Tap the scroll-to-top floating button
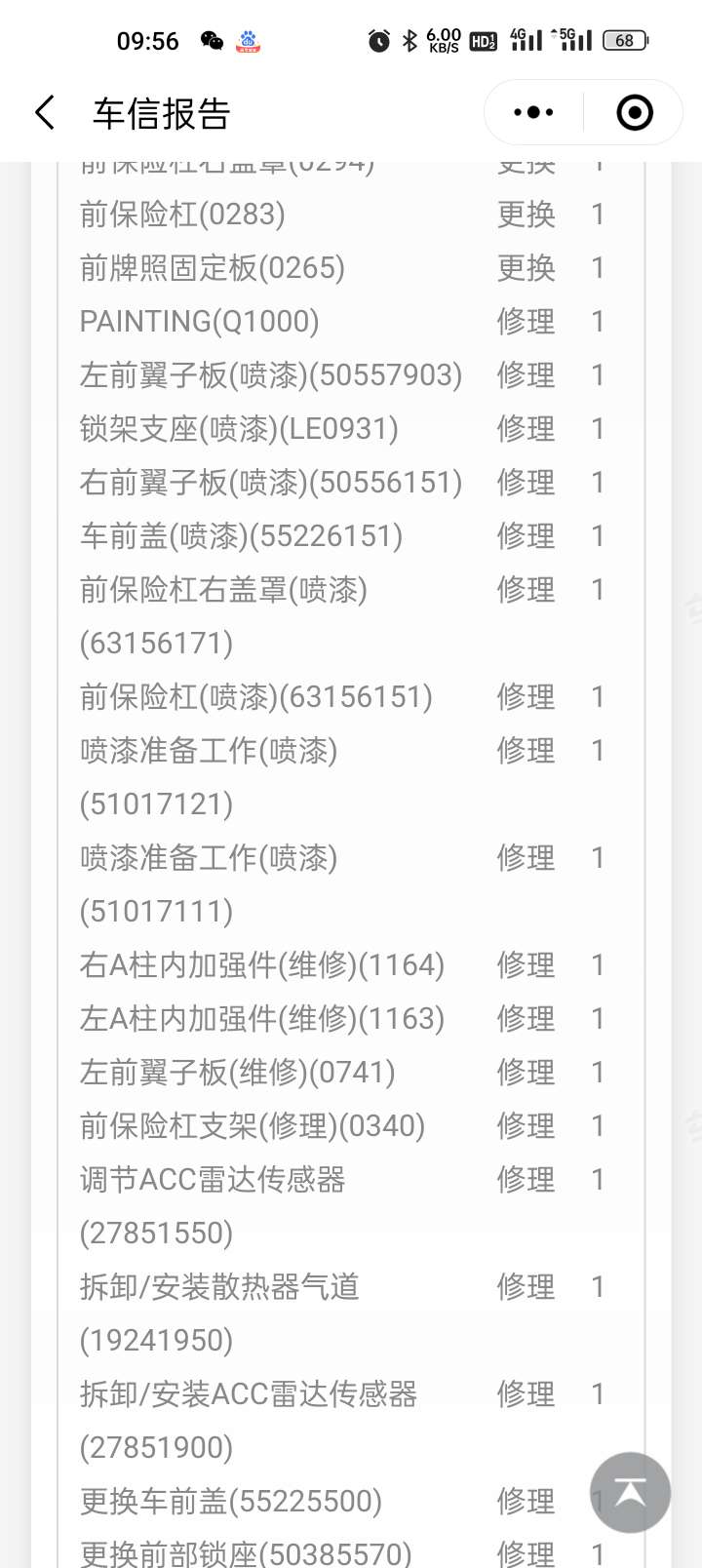This screenshot has height=1568, width=702. click(630, 1492)
